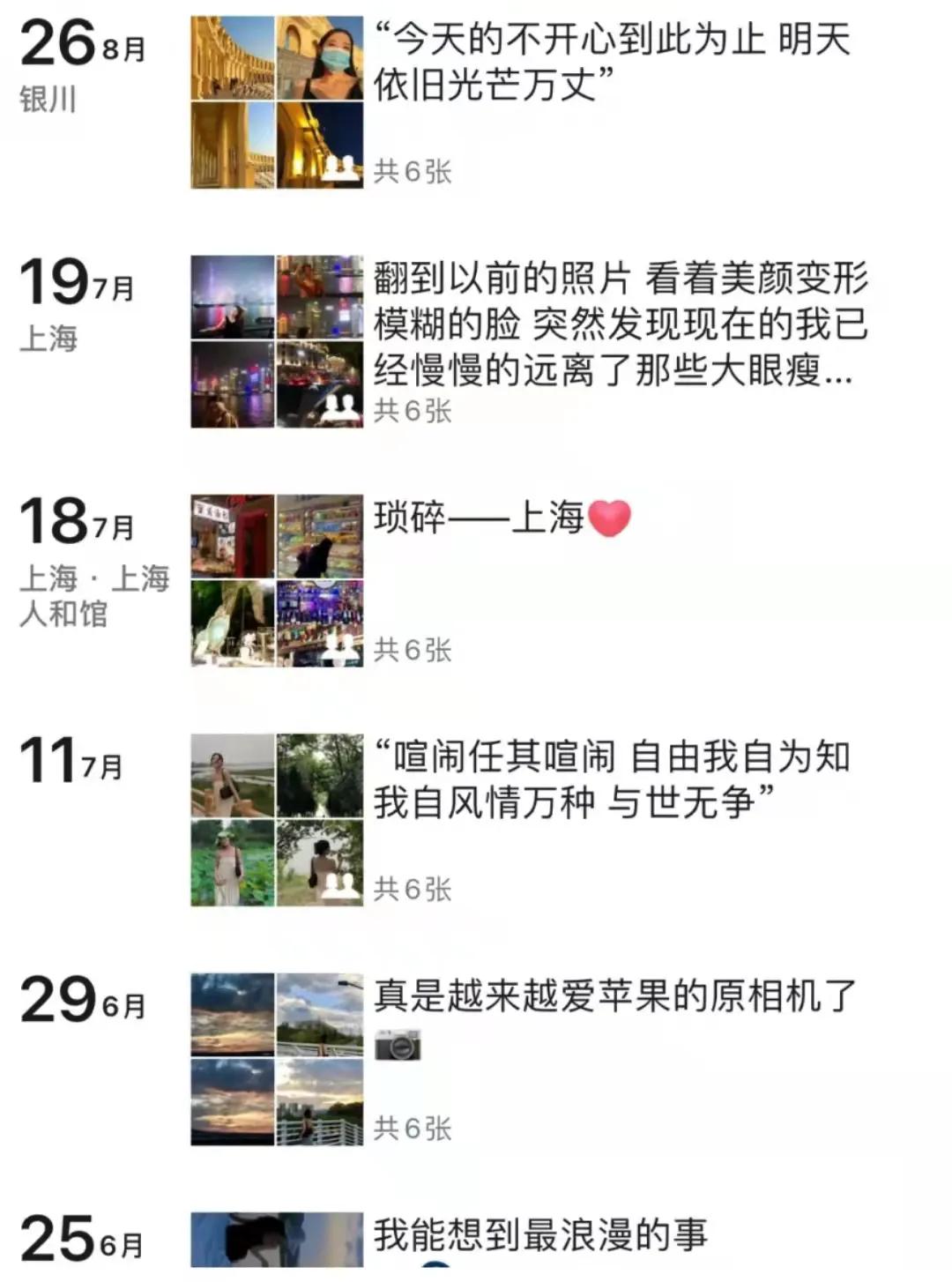Open the 11 July post starting 喧闹任其喧闹
Screen dimensions: 952x1282
(612, 779)
